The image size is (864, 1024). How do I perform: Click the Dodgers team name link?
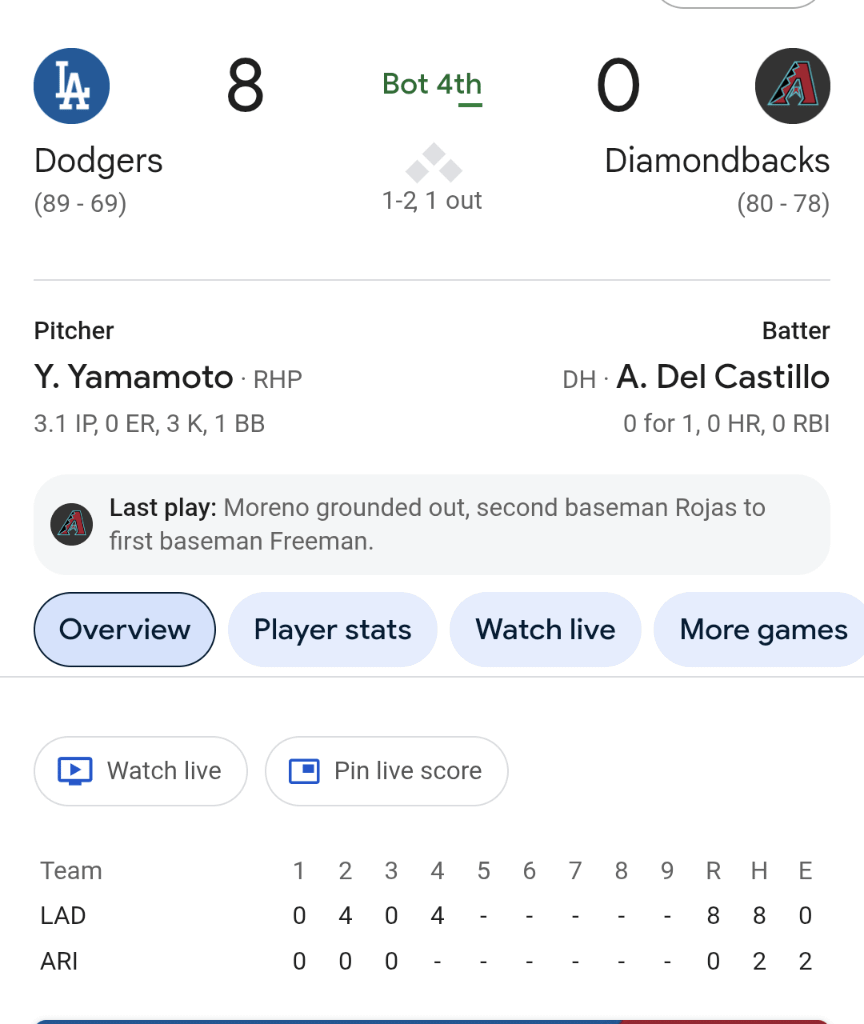coord(98,160)
